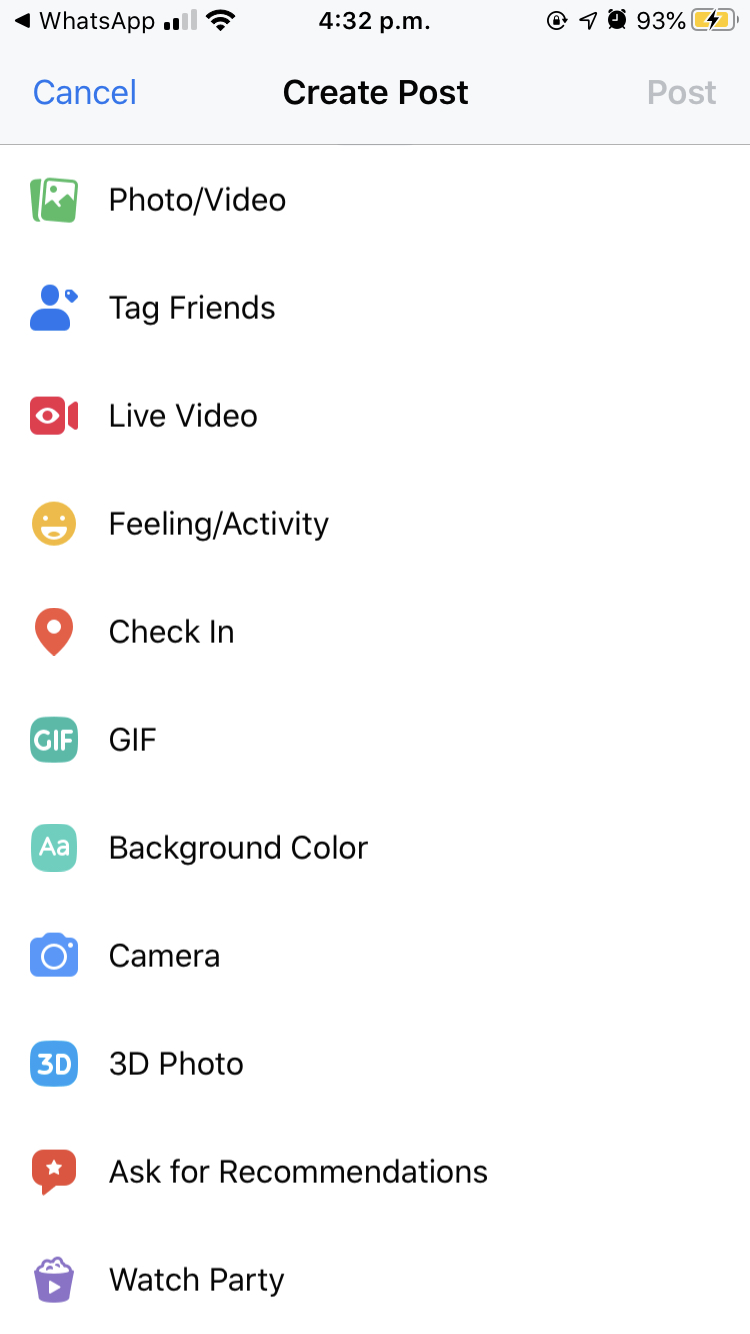Tap the Check In location pin icon

[x=53, y=631]
